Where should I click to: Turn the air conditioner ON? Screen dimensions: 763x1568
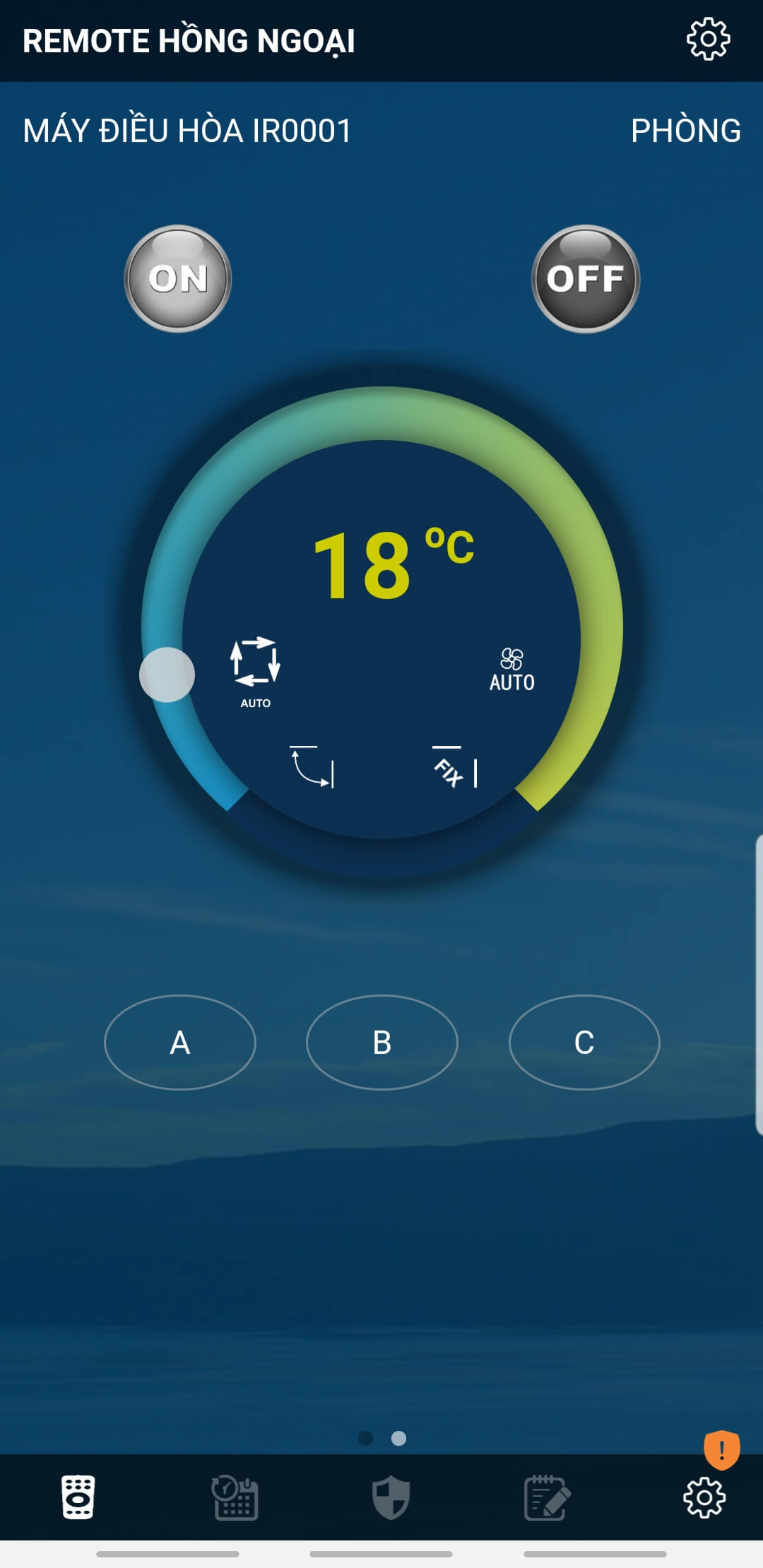(x=178, y=278)
